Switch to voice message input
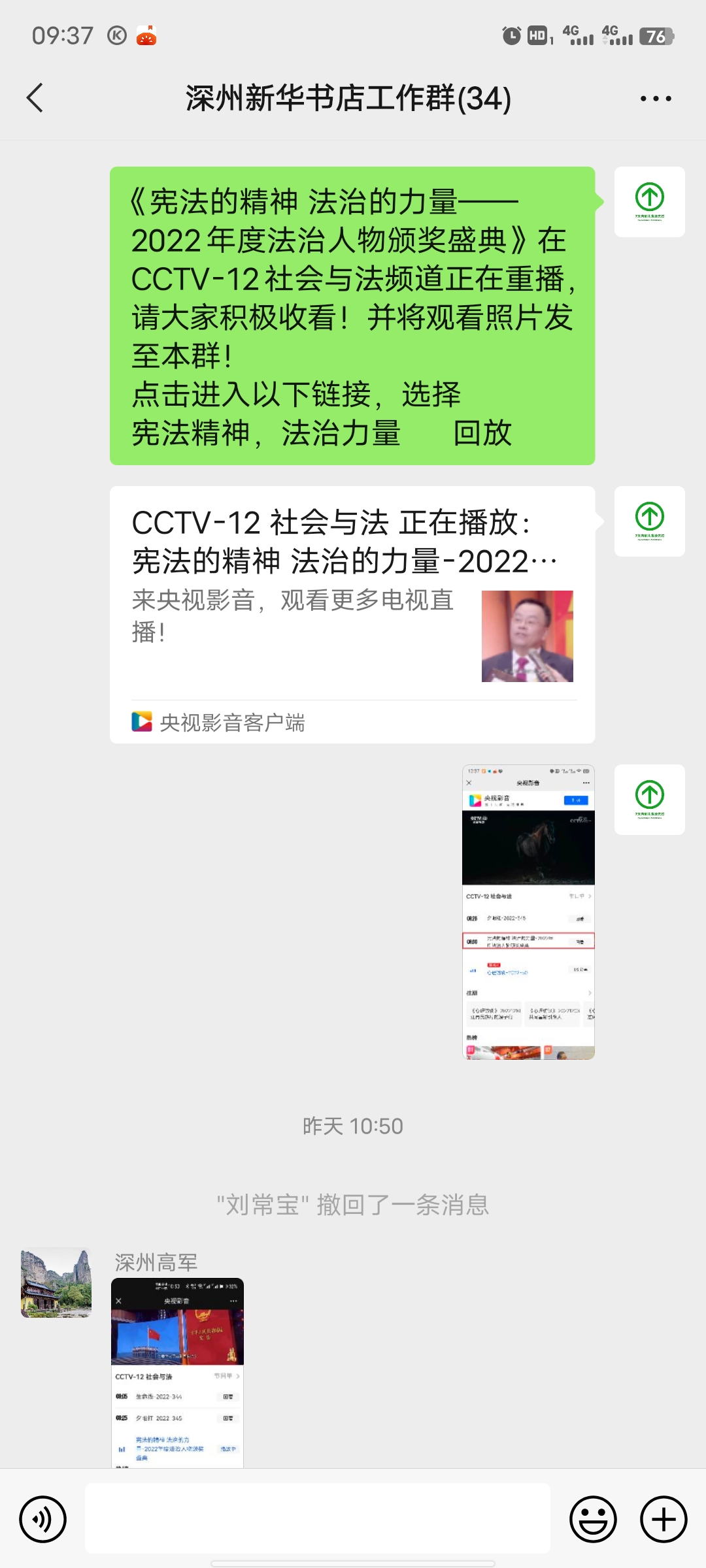706x1568 pixels. 43,1519
